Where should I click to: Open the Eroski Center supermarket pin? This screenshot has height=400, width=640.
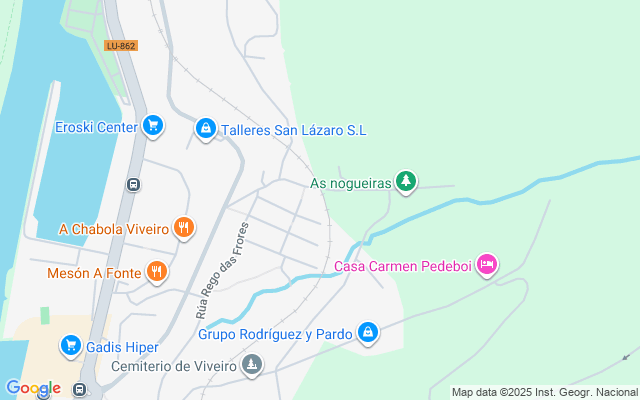click(x=153, y=126)
